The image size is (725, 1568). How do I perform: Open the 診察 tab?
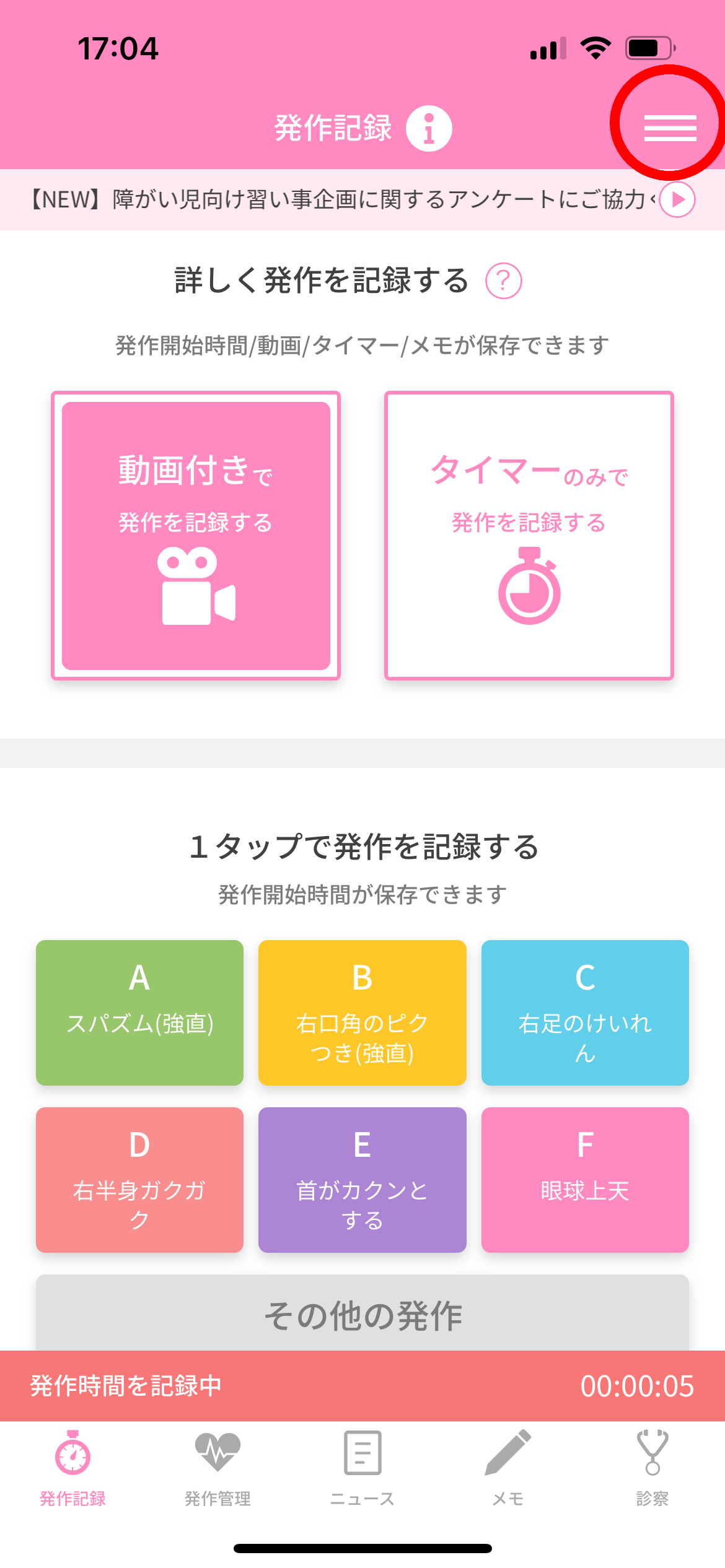coord(652,1468)
